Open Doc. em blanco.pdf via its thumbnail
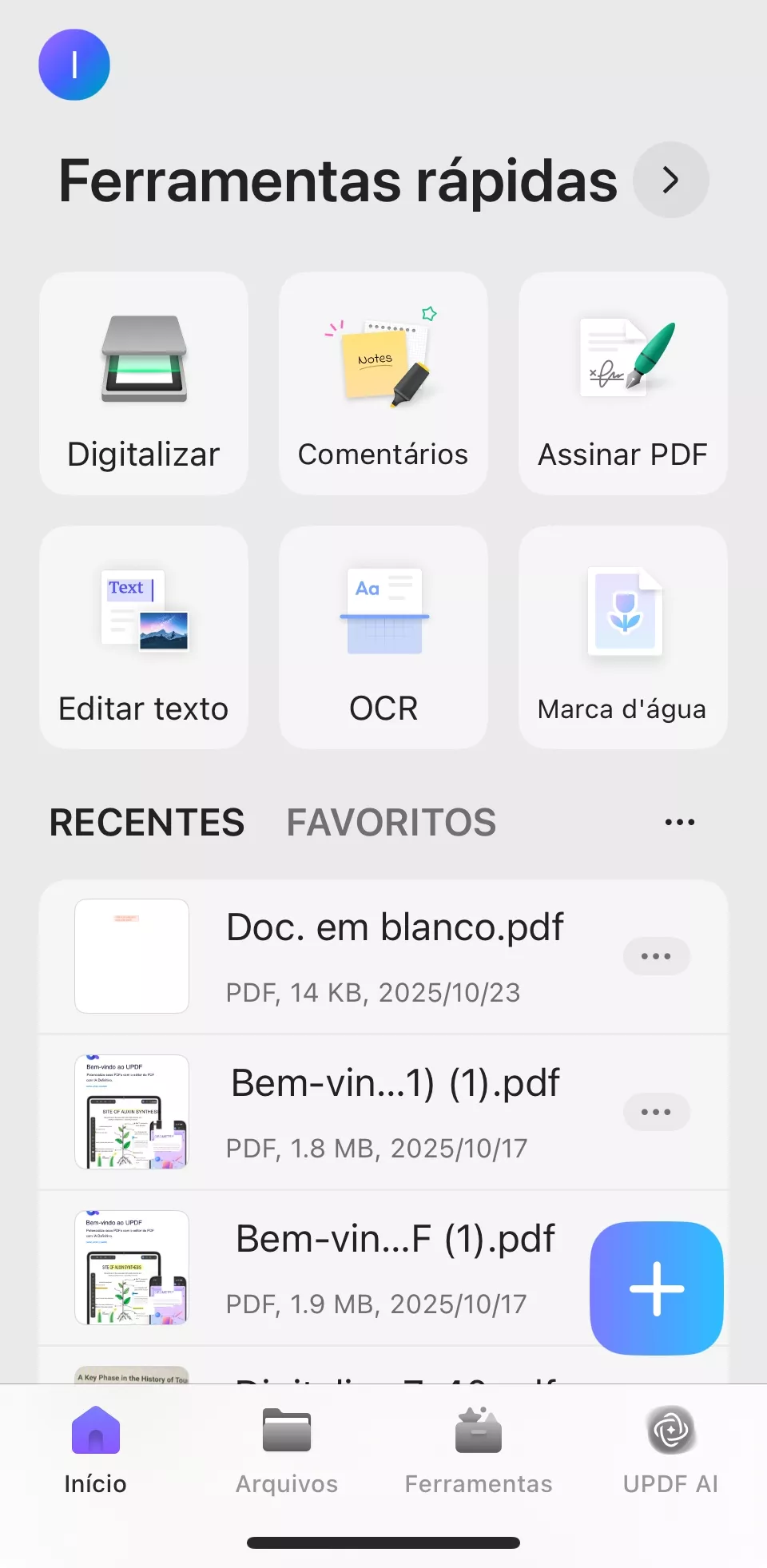 click(132, 956)
